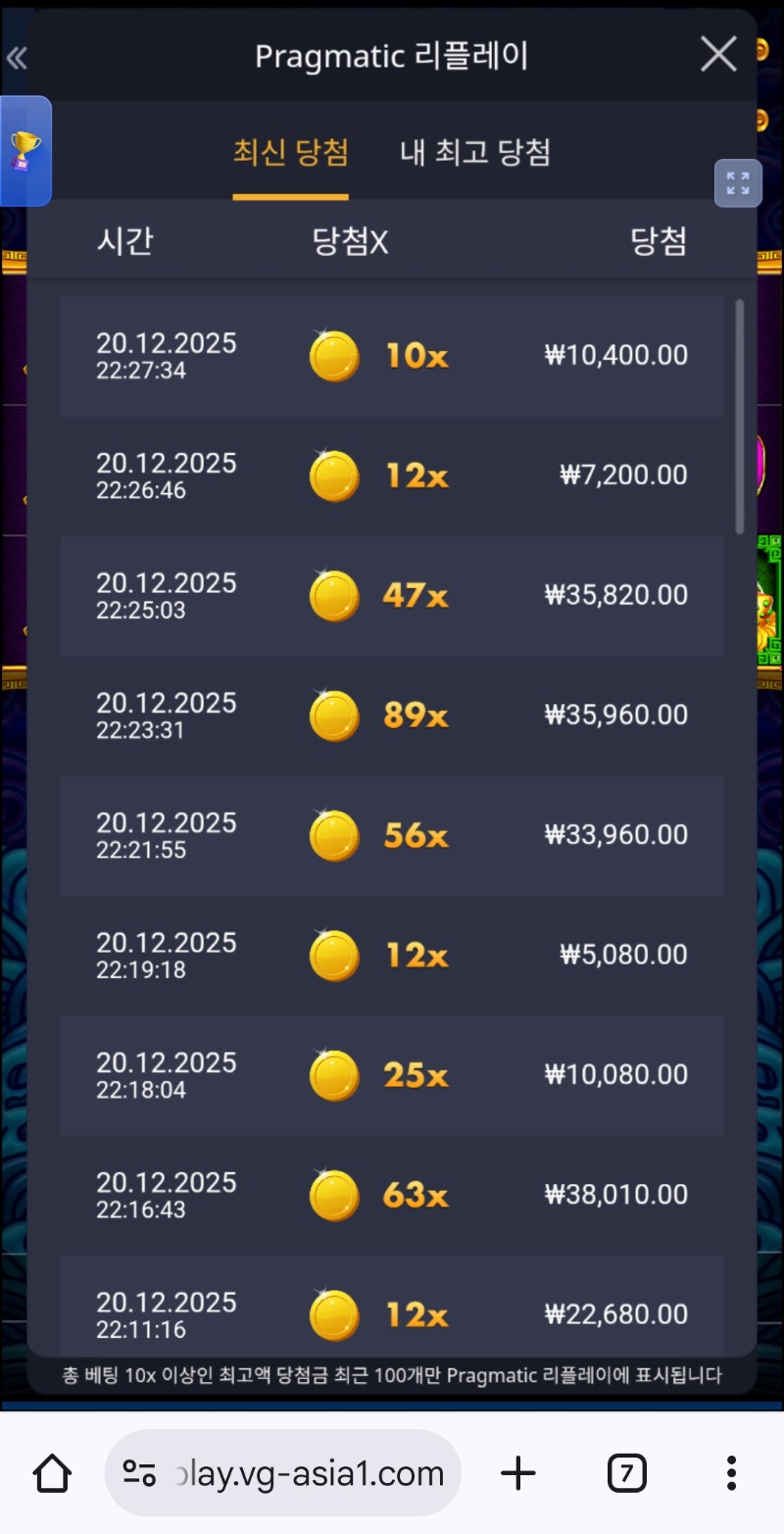Toggle fullscreen with the expand icon

pyautogui.click(x=738, y=183)
